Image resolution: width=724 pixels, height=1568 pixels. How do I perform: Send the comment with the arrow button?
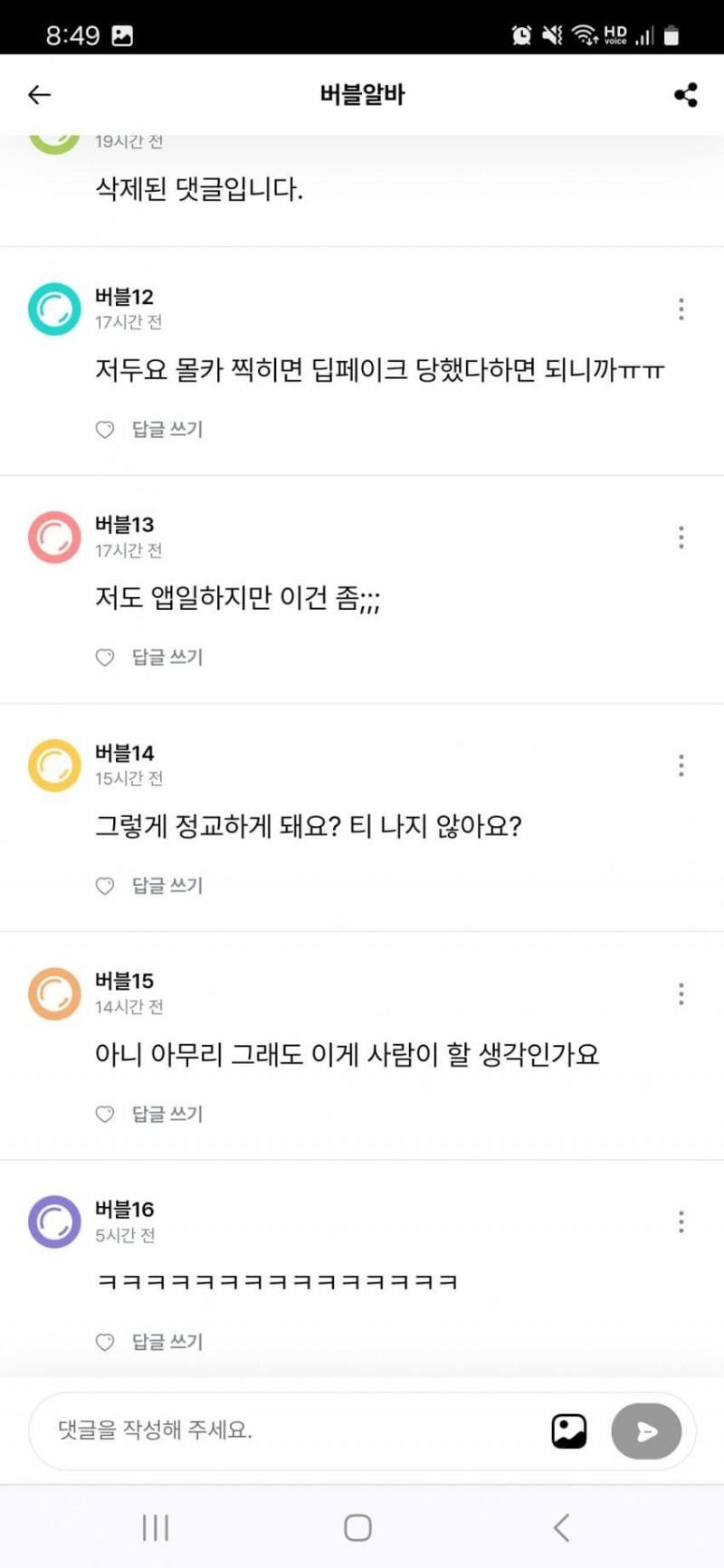646,1431
